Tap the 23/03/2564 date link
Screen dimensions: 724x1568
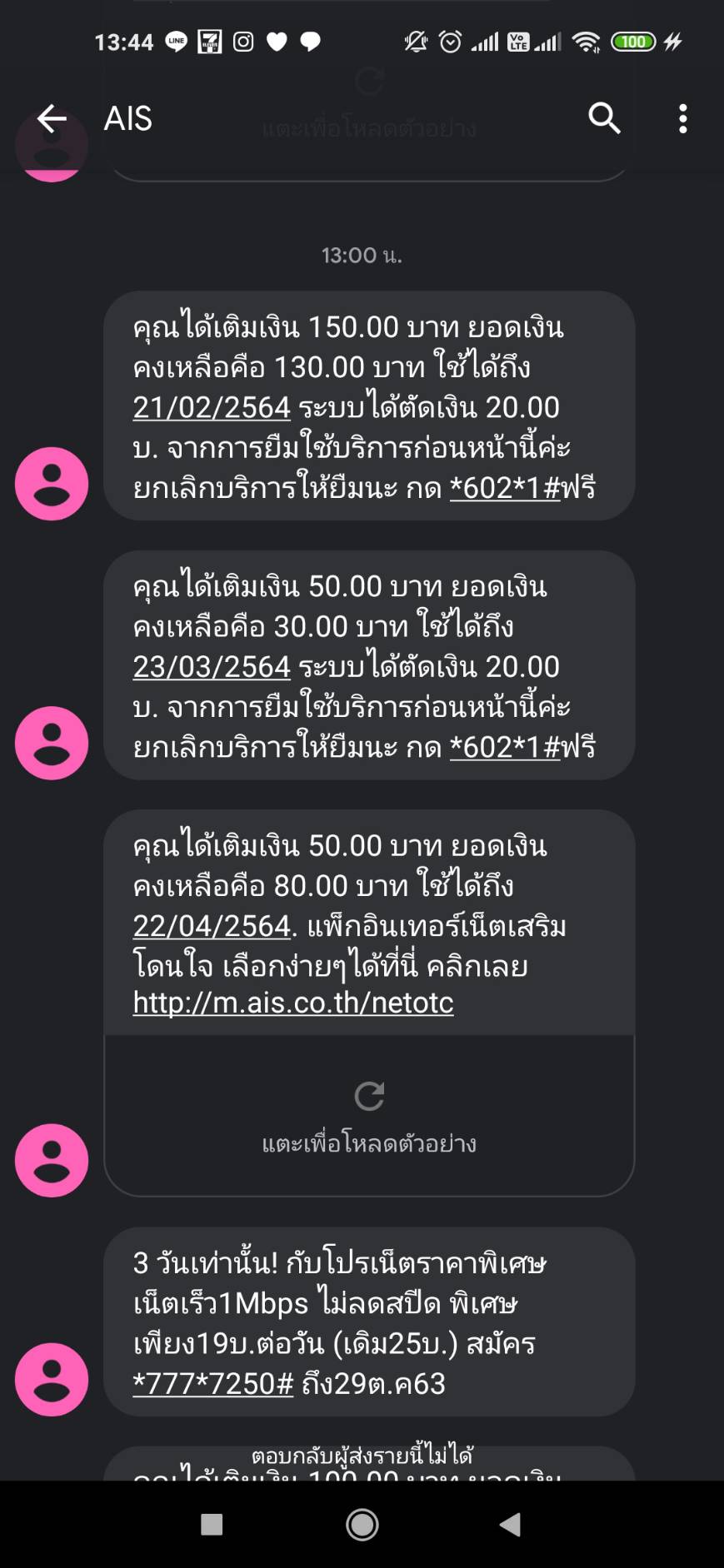212,667
